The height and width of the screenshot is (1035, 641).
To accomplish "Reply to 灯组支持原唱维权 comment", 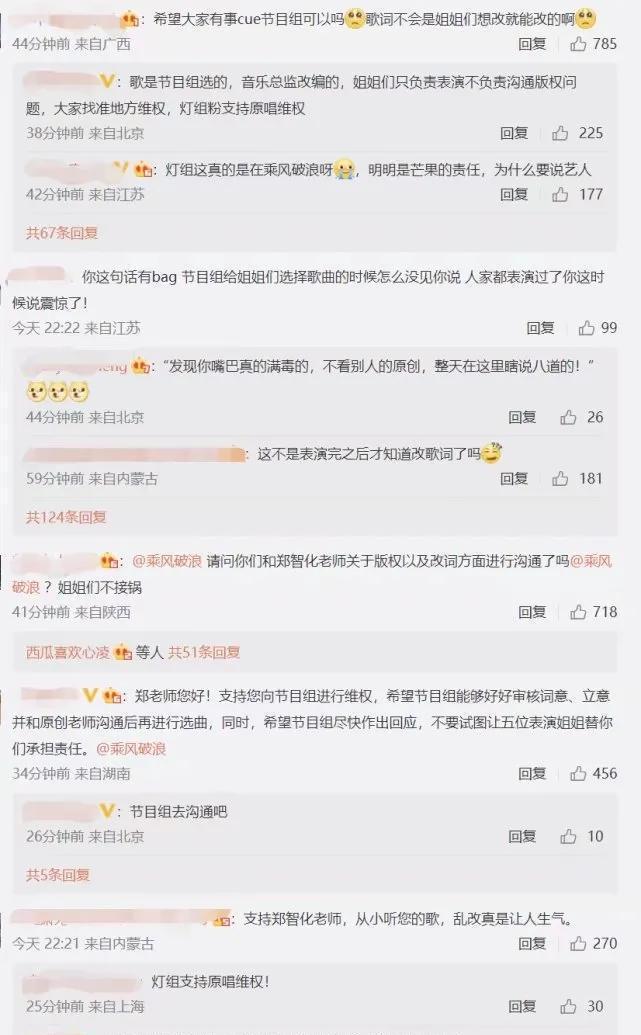I will coord(522,1007).
